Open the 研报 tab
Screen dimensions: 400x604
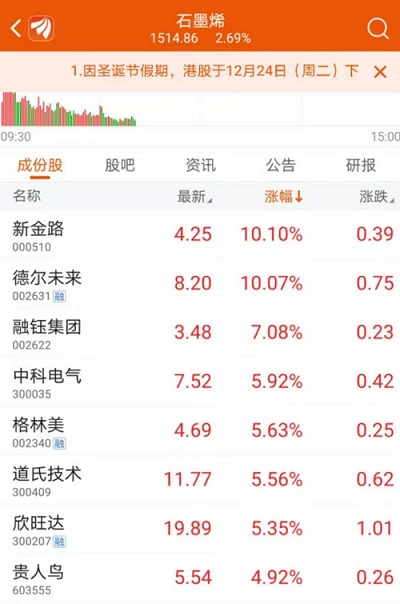(361, 165)
